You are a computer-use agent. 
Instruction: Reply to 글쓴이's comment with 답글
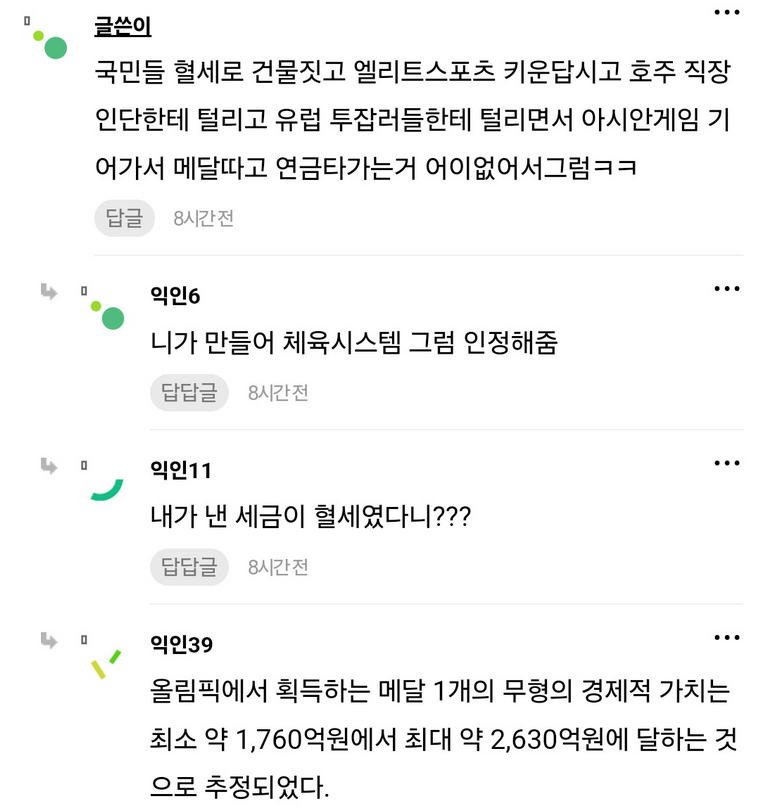125,218
